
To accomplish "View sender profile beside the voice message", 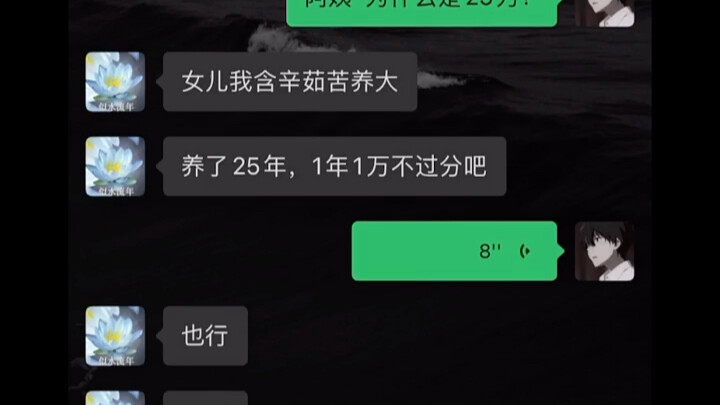I will tap(604, 251).
